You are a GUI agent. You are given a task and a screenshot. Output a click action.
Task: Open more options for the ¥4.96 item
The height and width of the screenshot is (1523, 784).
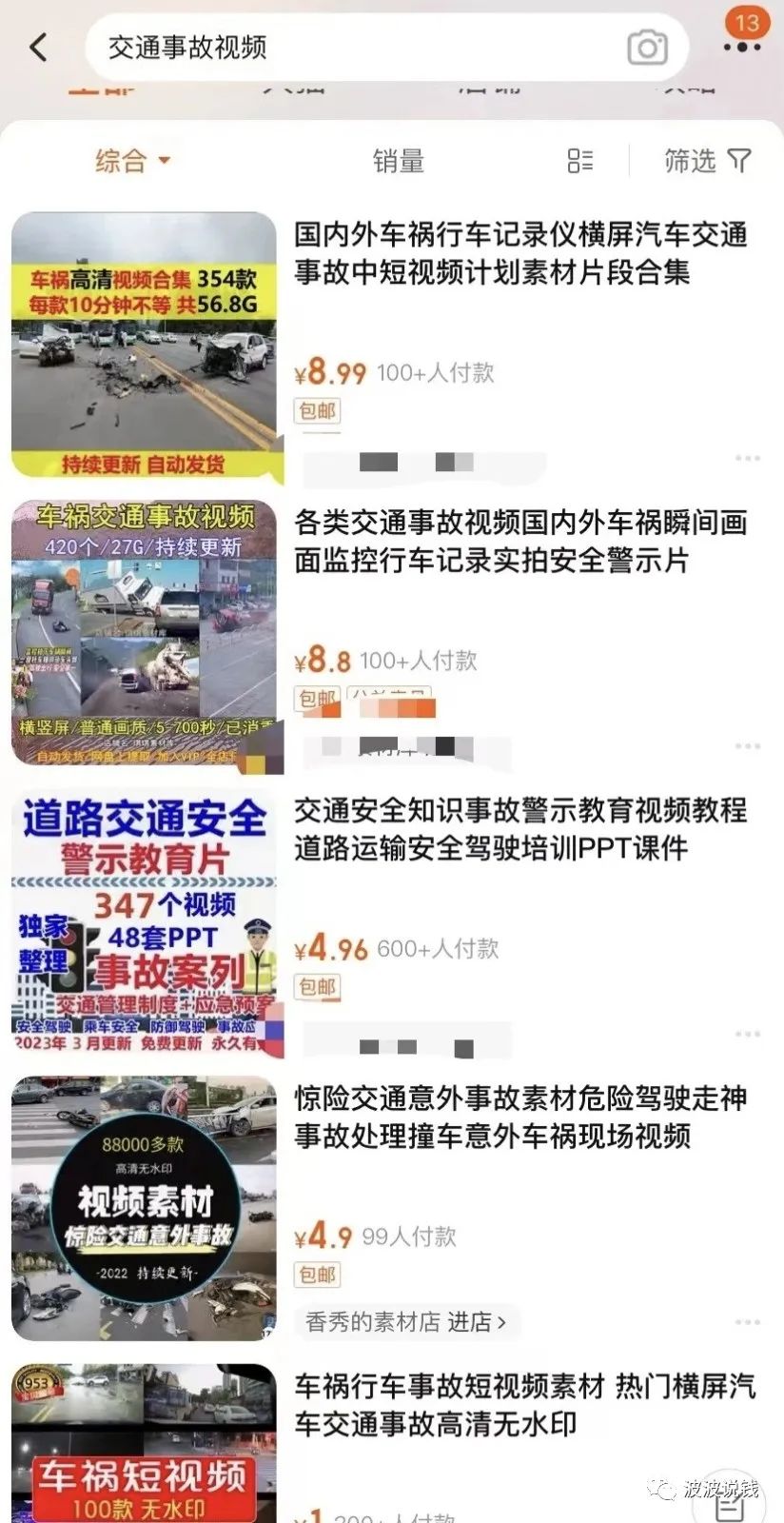748,1035
